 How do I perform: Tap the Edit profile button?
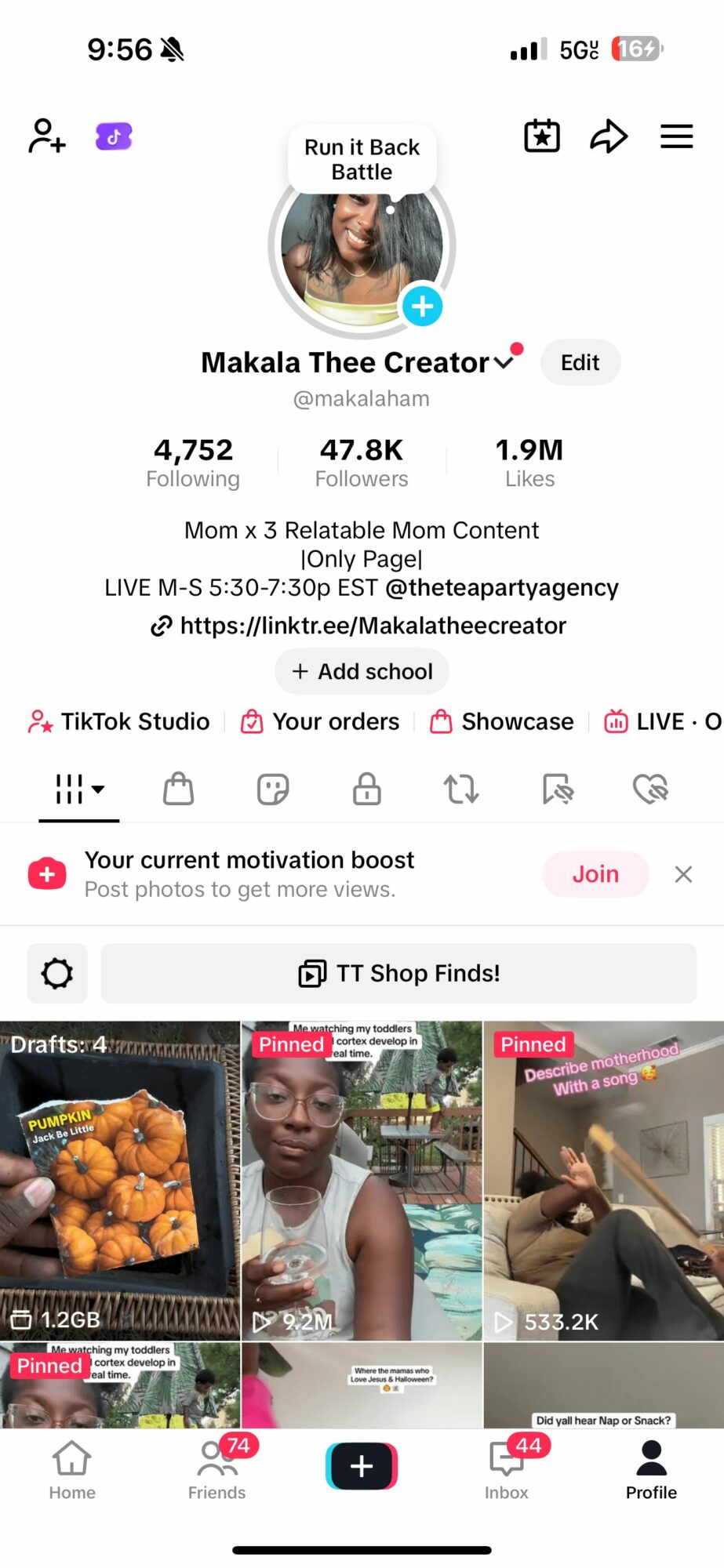click(580, 362)
